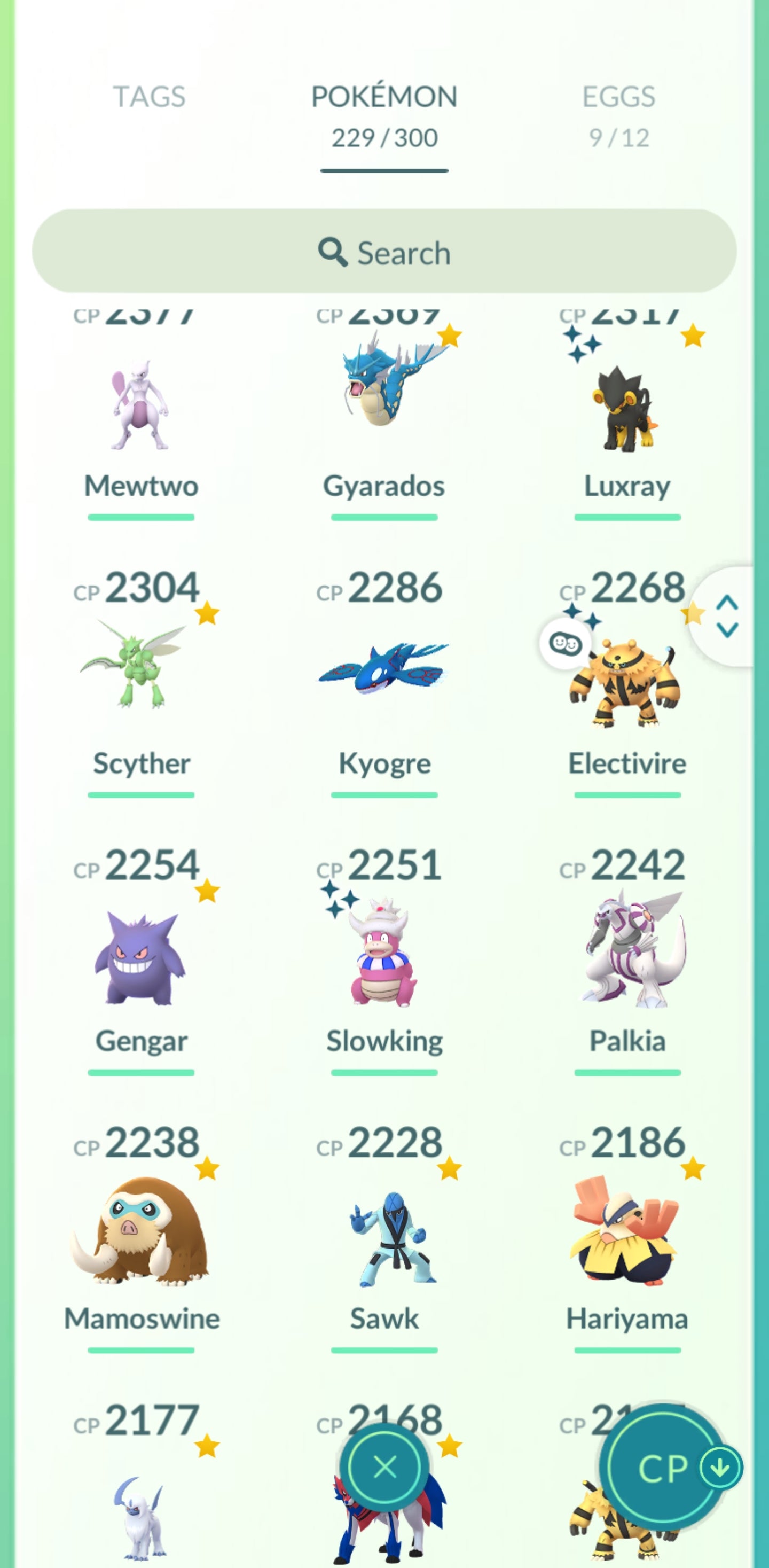Tap the fast scroll arrows handle

coord(727,616)
